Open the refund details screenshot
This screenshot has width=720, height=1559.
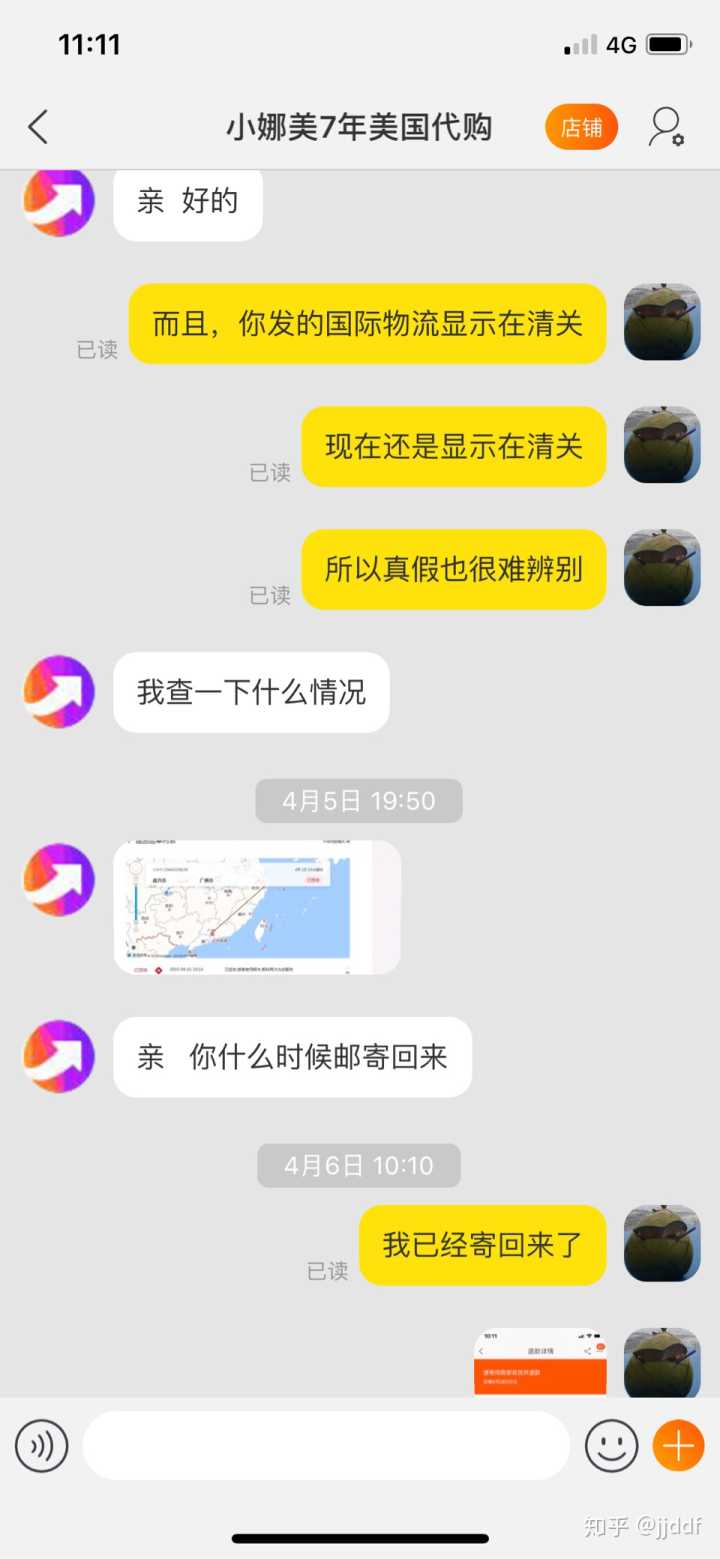pos(540,1362)
